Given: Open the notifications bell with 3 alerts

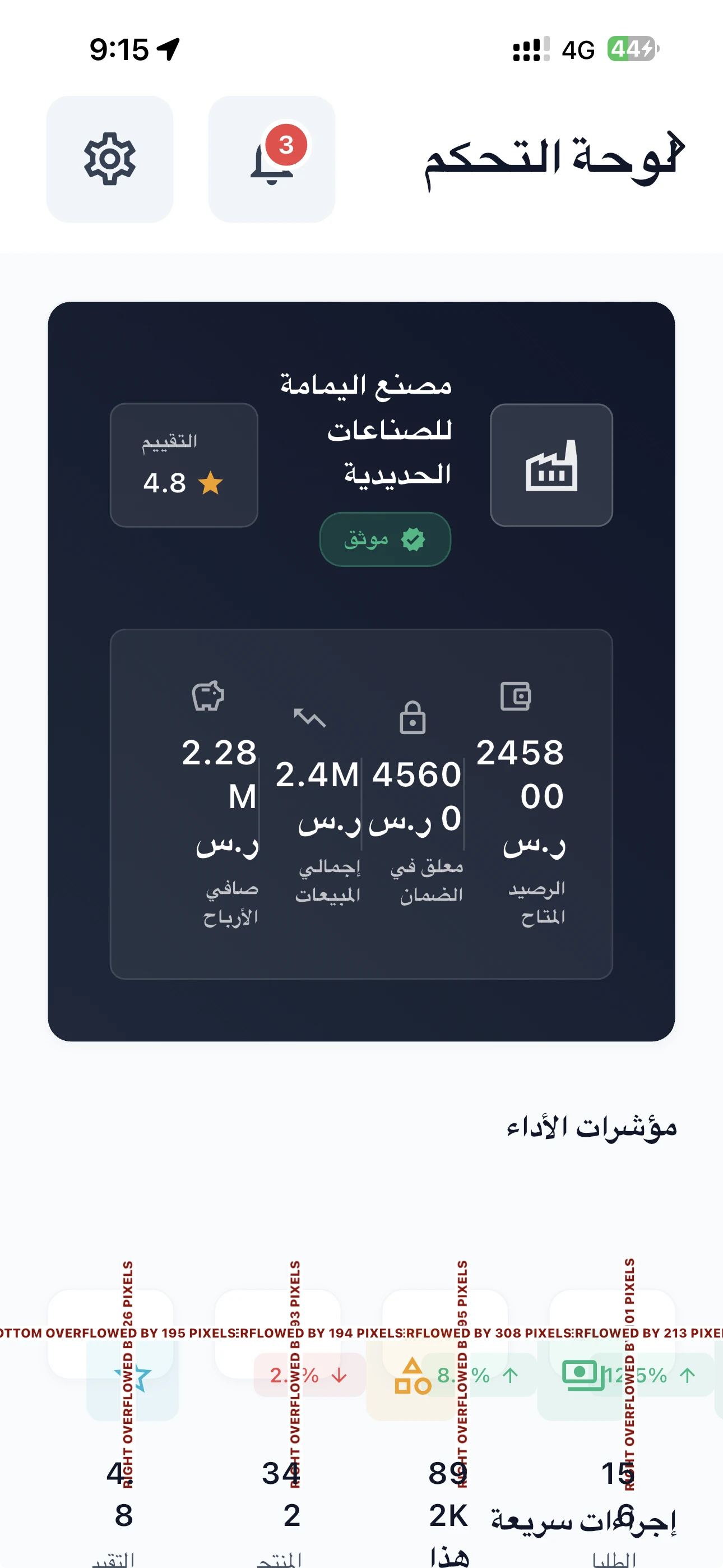Looking at the screenshot, I should click(271, 159).
